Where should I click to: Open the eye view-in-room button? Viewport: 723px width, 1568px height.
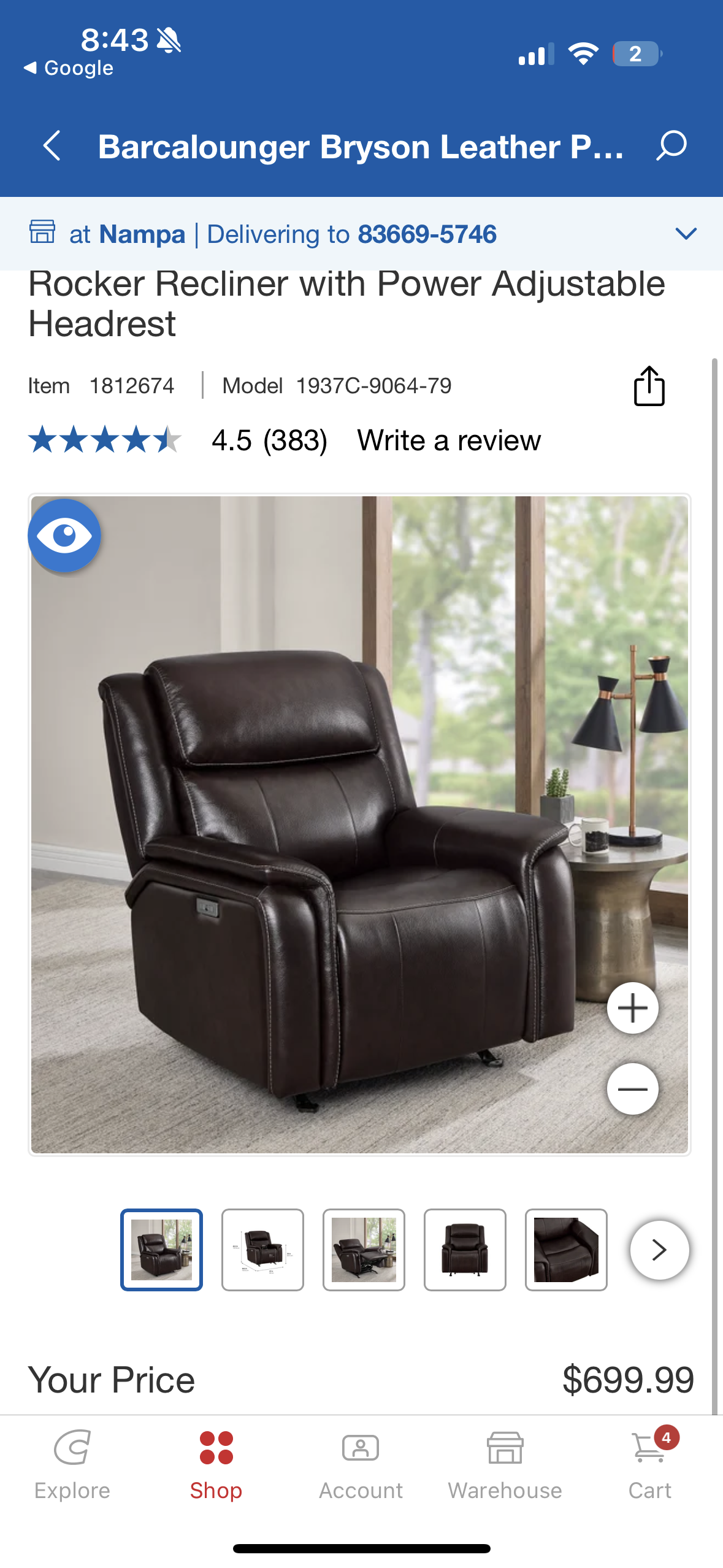64,536
